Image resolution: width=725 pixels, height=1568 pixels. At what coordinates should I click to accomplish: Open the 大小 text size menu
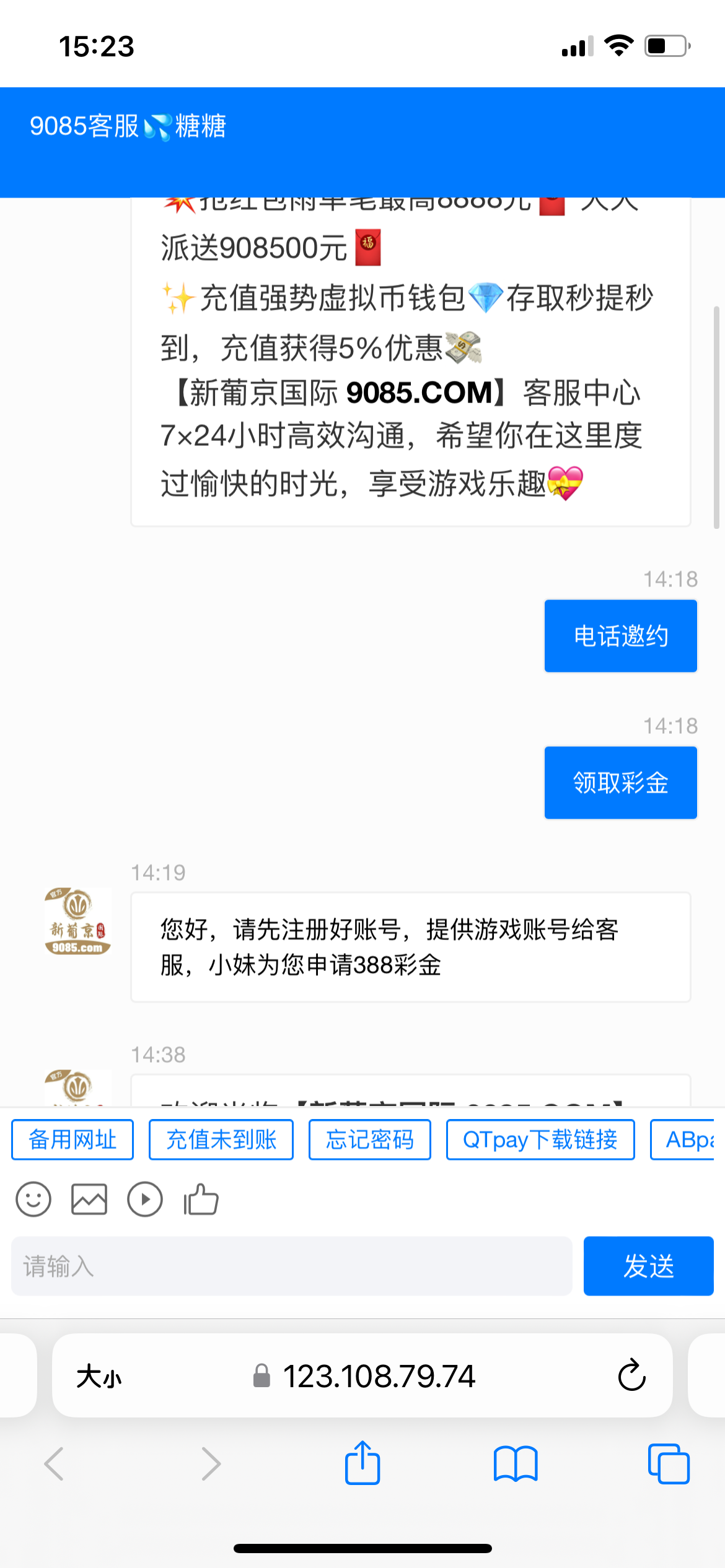click(x=99, y=1377)
